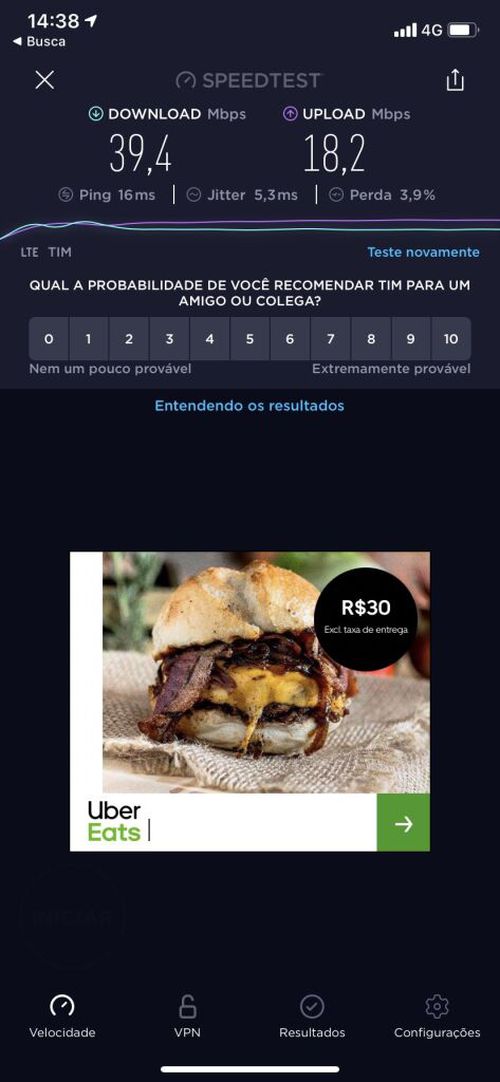Share the speed test result
500x1082 pixels.
454,80
